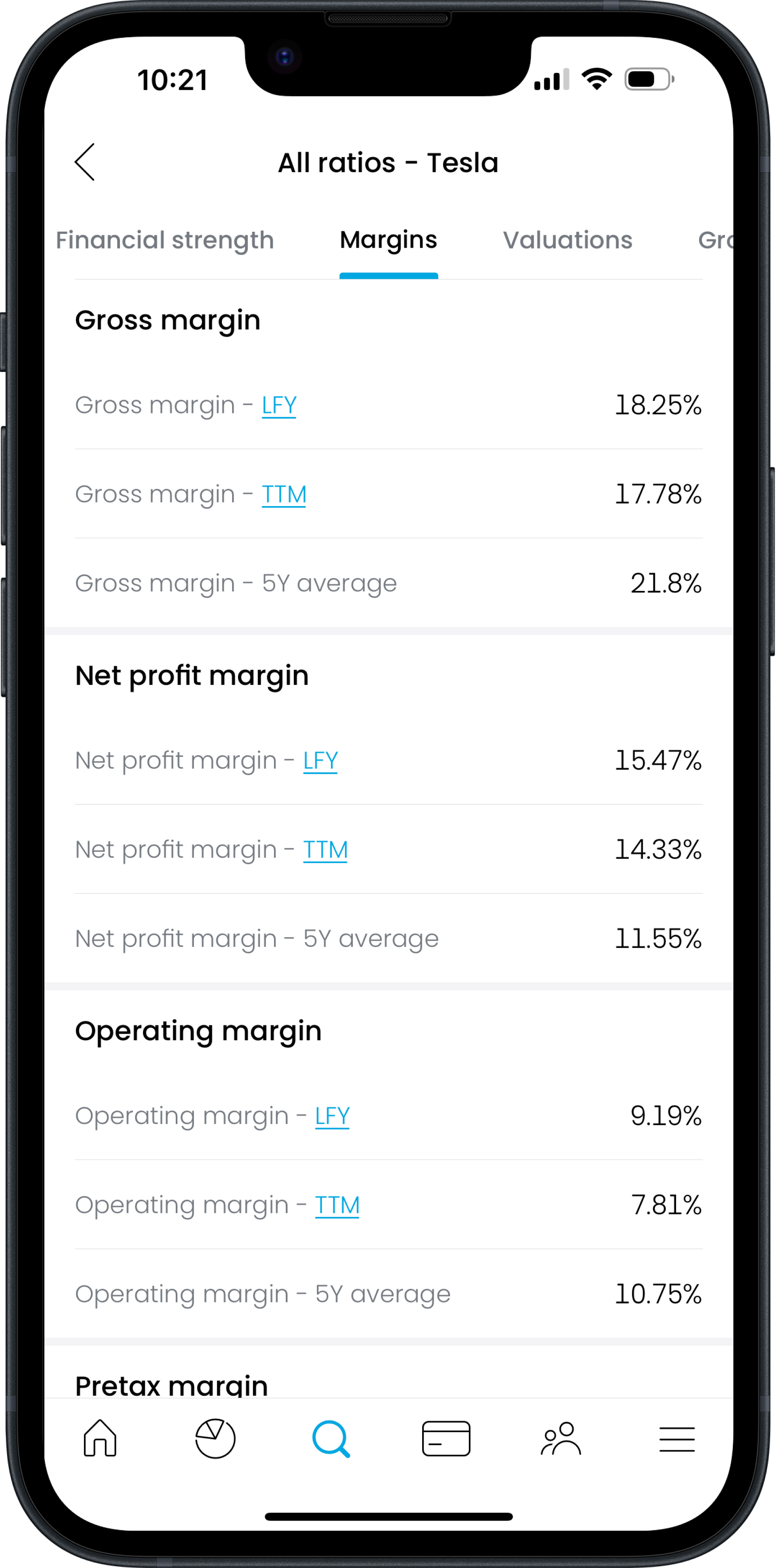
Task: Tap the LFY link for Operating margin
Action: 332,1116
